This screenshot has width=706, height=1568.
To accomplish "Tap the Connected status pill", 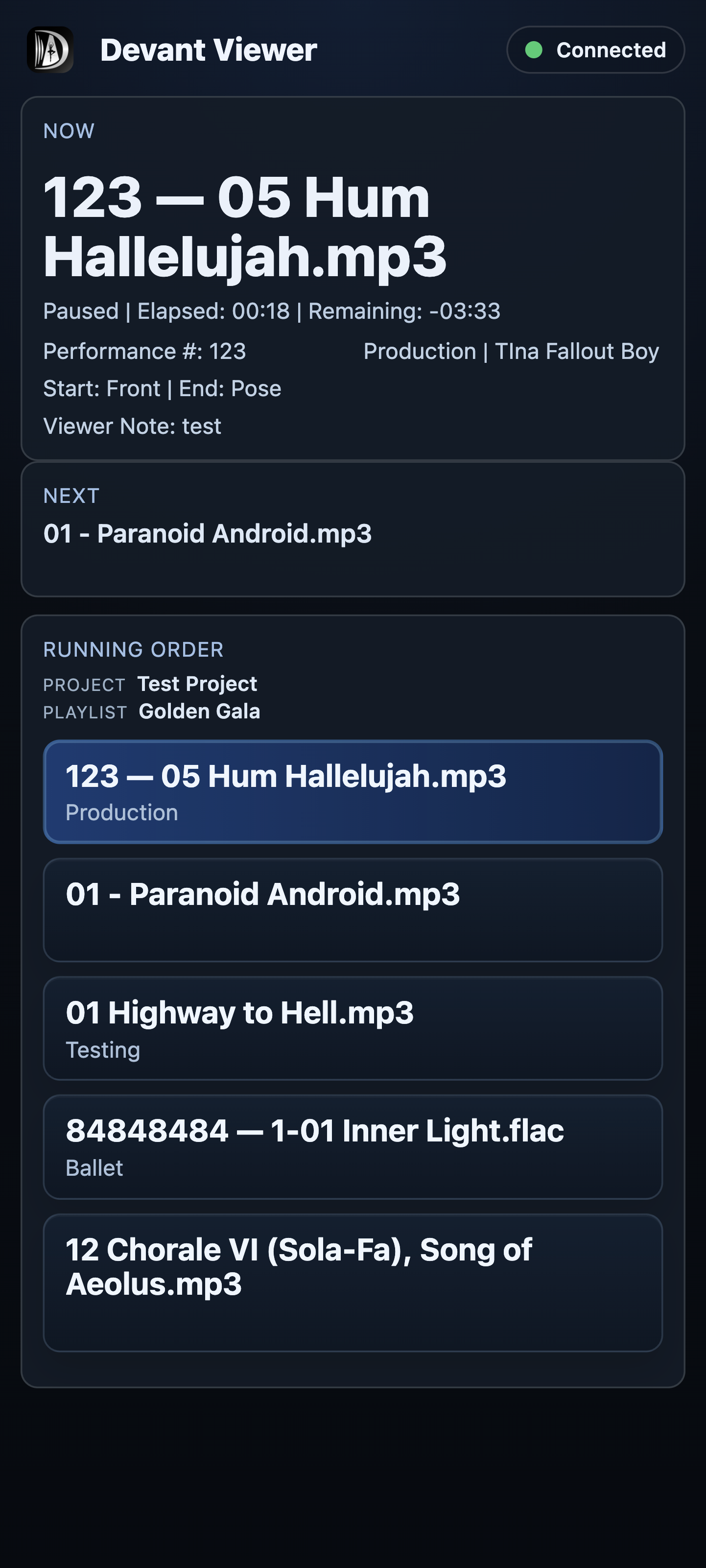I will tap(596, 50).
